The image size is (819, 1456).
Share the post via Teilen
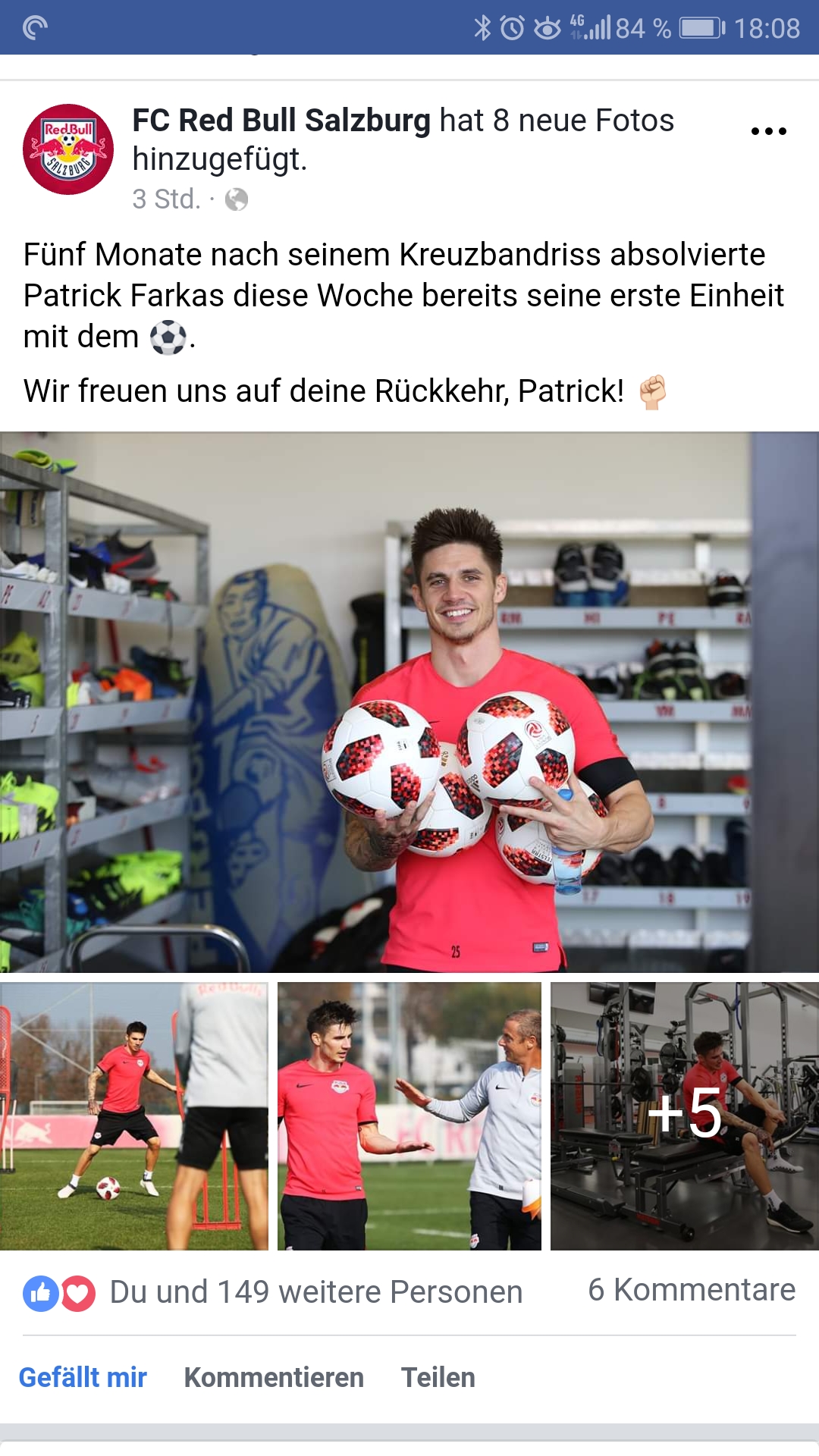point(438,1377)
